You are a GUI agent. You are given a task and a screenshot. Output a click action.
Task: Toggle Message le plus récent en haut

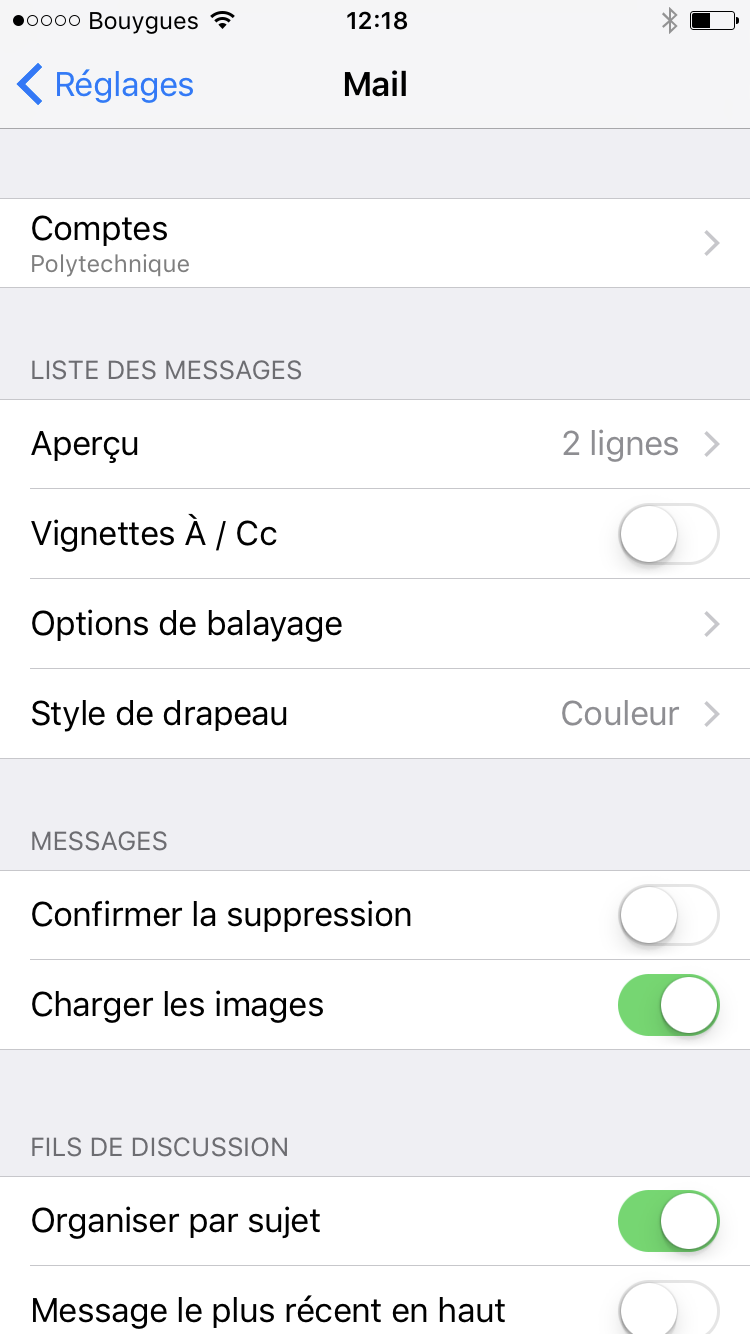669,1308
